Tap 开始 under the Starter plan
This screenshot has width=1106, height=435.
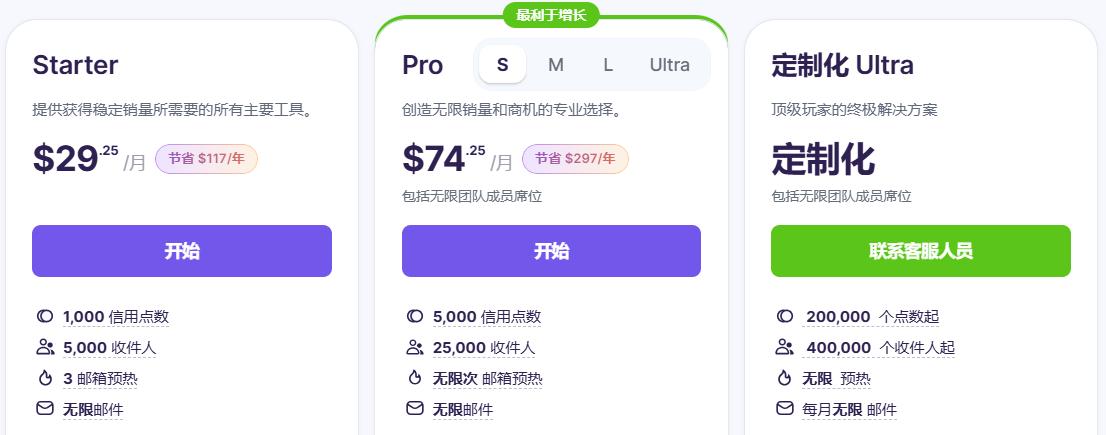[182, 251]
